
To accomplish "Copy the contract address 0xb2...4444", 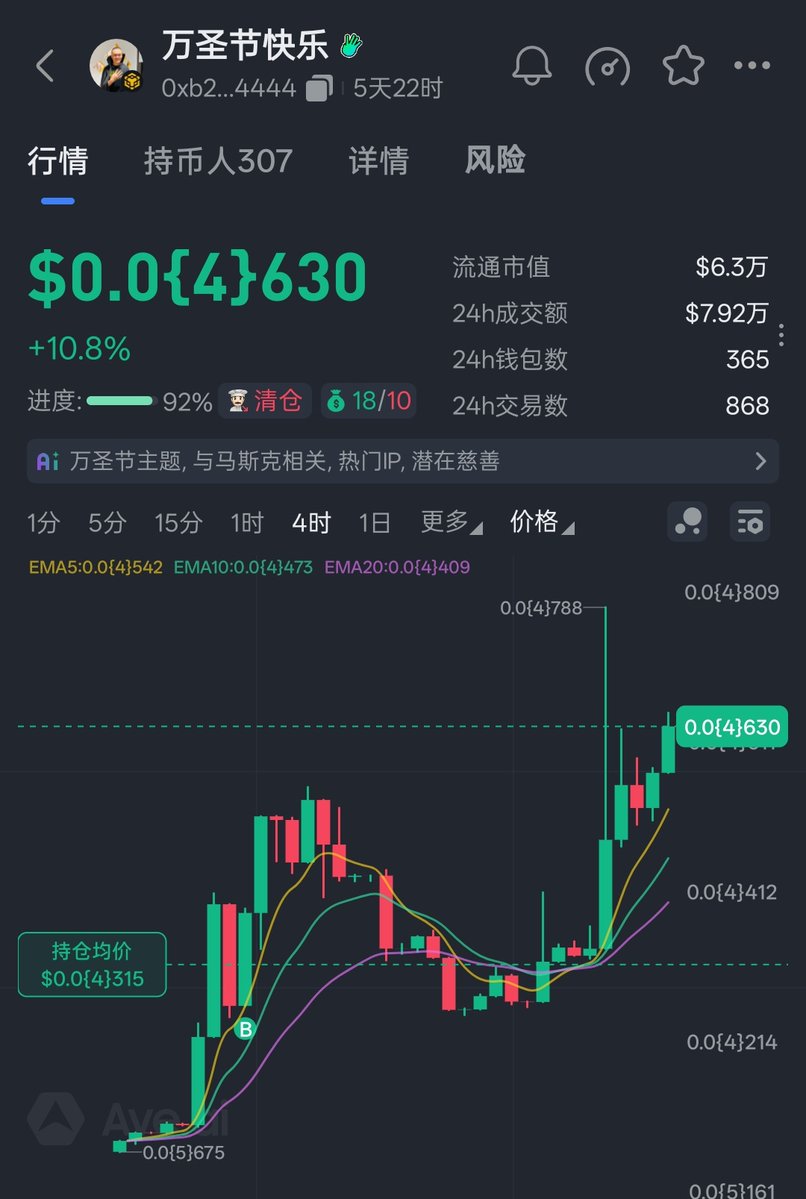I will coord(320,88).
